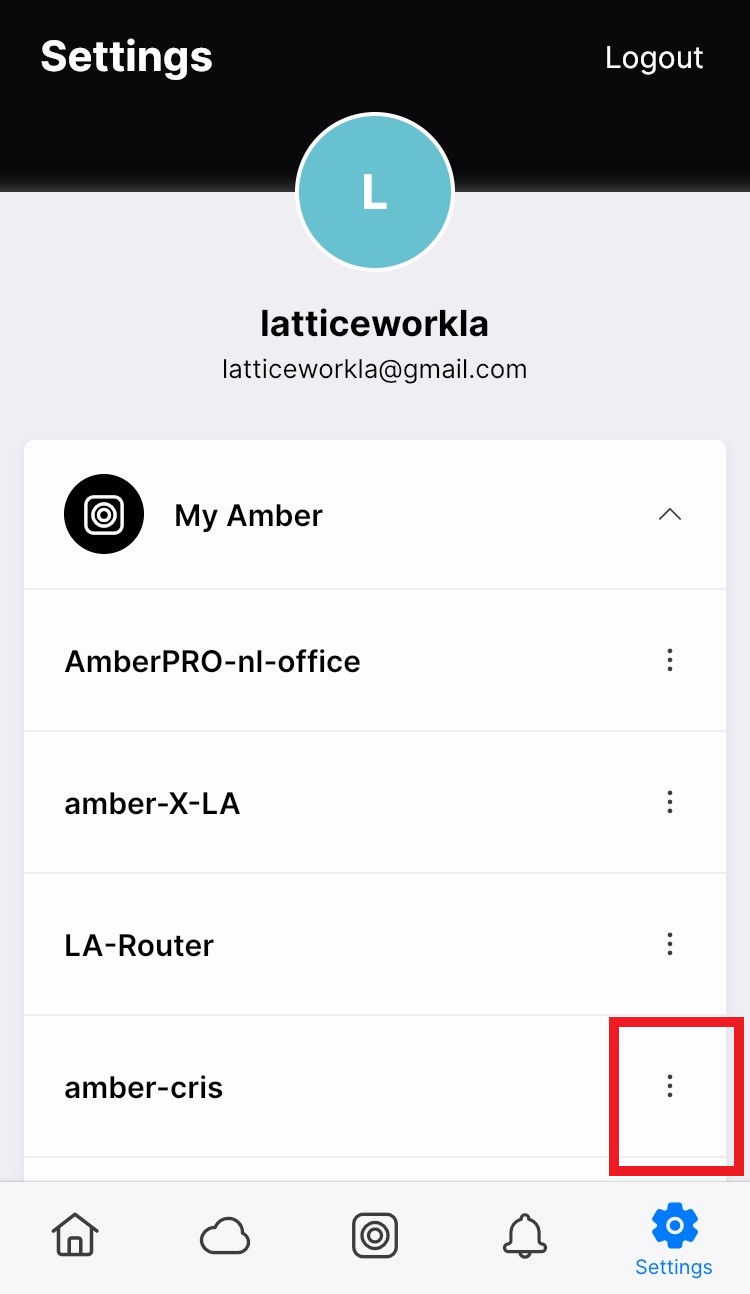Open the three-dot menu for LA-Router
Viewport: 750px width, 1294px height.
[x=670, y=944]
